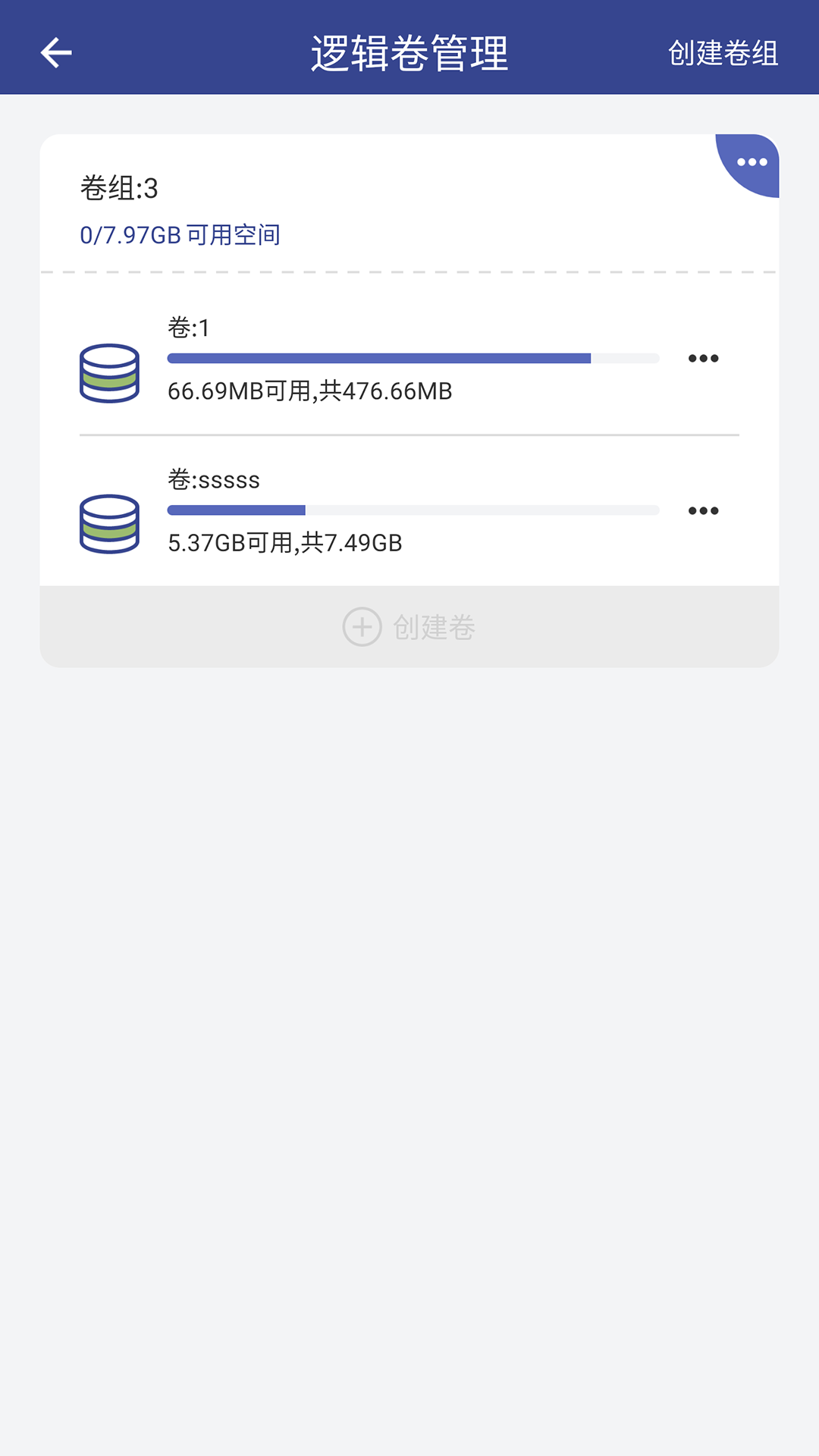Tap 创建卷组 to create a volume group

pyautogui.click(x=723, y=53)
